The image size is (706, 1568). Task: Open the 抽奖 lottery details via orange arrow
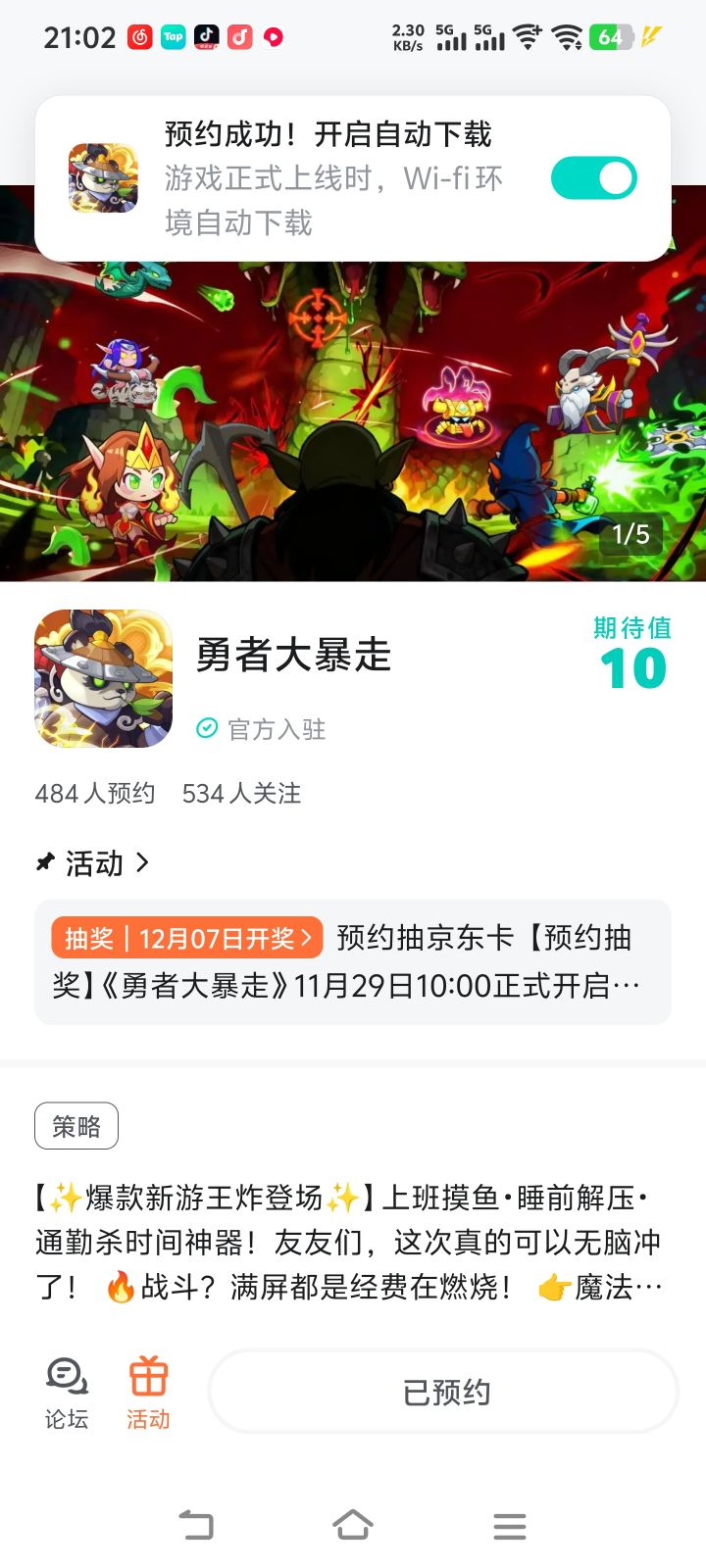click(312, 939)
